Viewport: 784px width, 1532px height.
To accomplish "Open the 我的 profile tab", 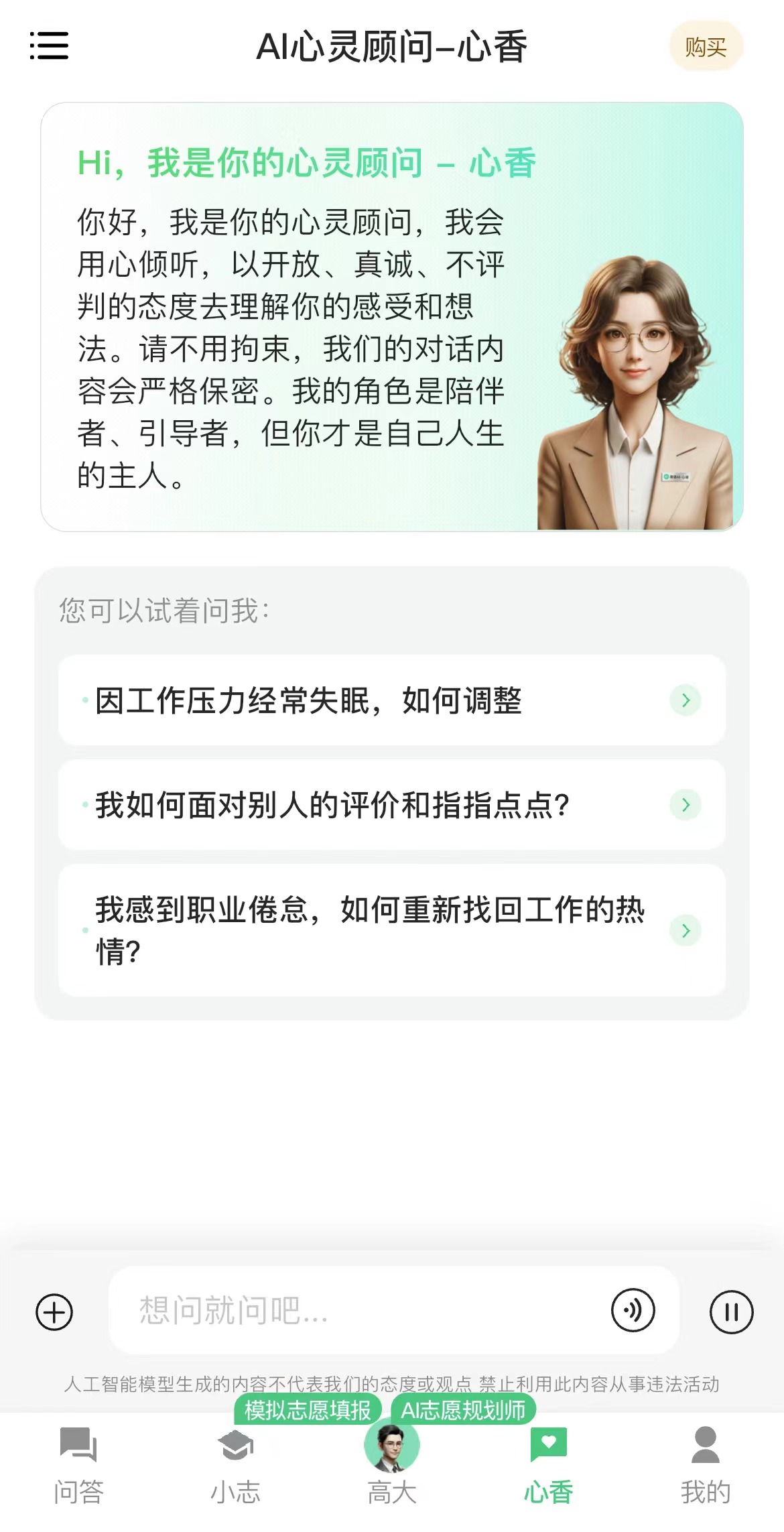I will click(x=706, y=1465).
